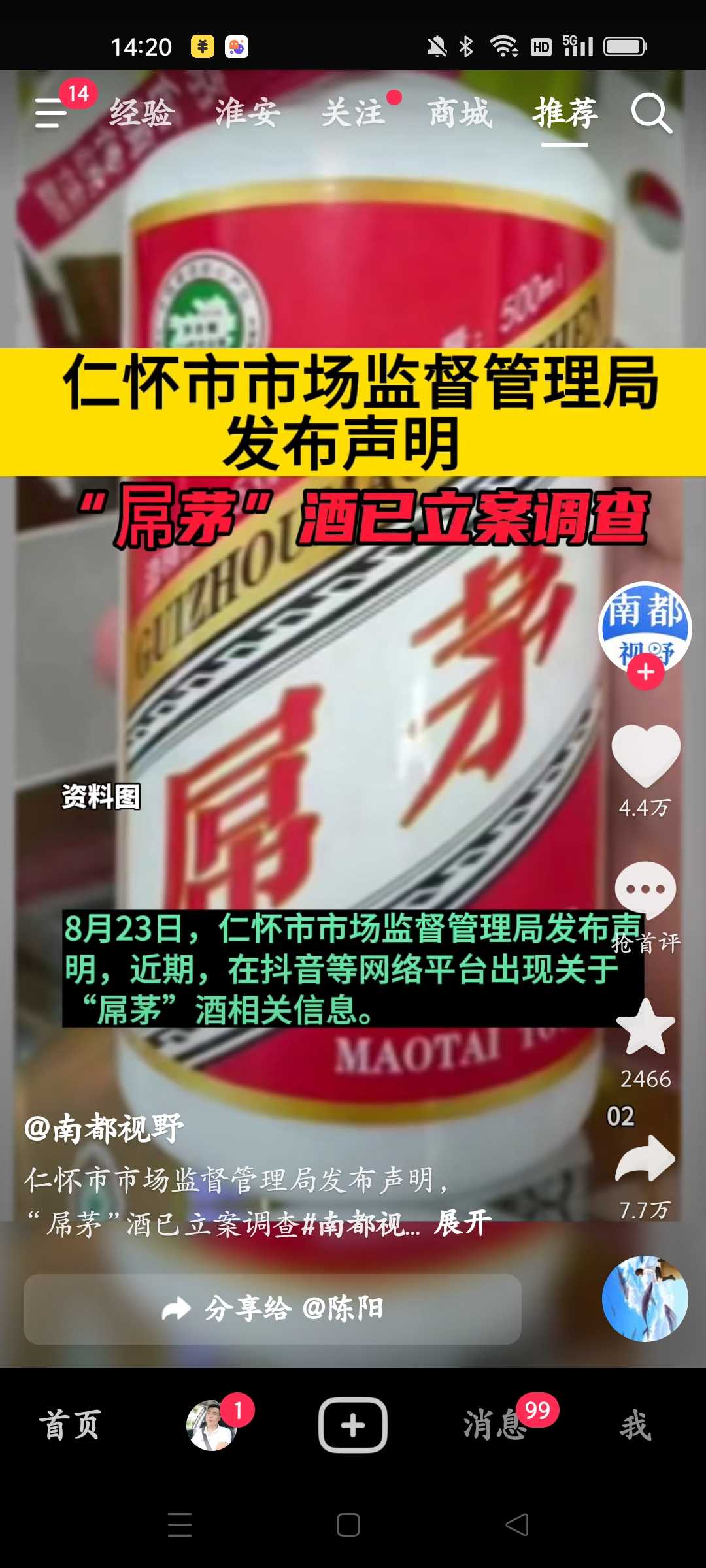Open the comments bubble
This screenshot has height=1568, width=706.
point(645,890)
